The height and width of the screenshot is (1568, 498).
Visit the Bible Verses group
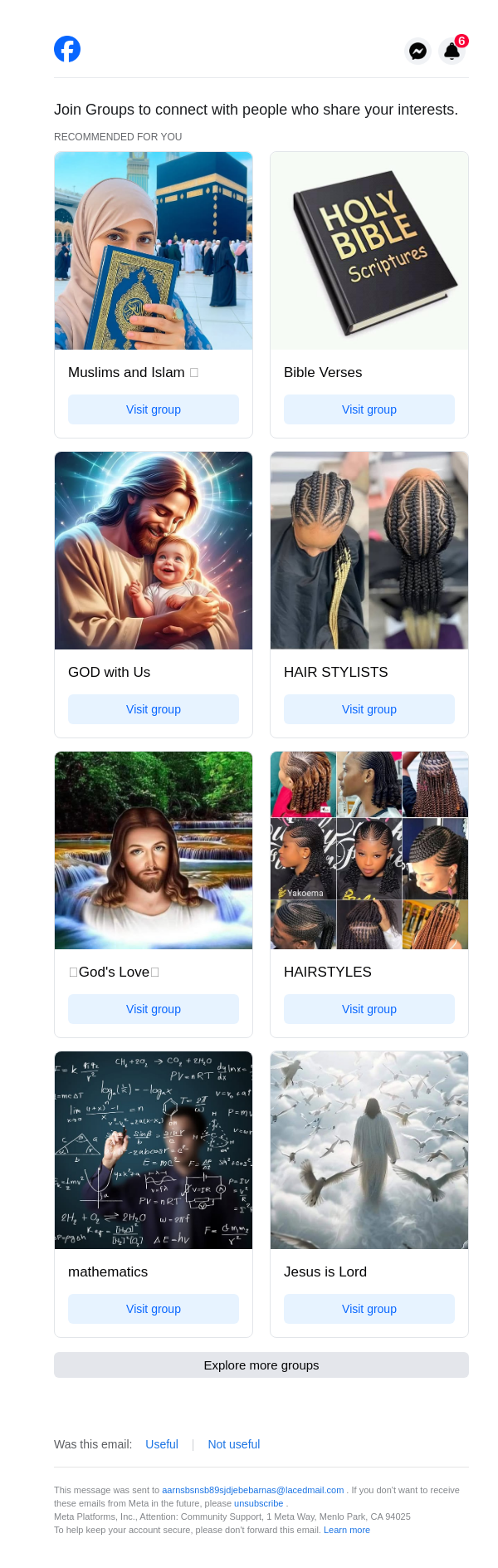(x=369, y=409)
